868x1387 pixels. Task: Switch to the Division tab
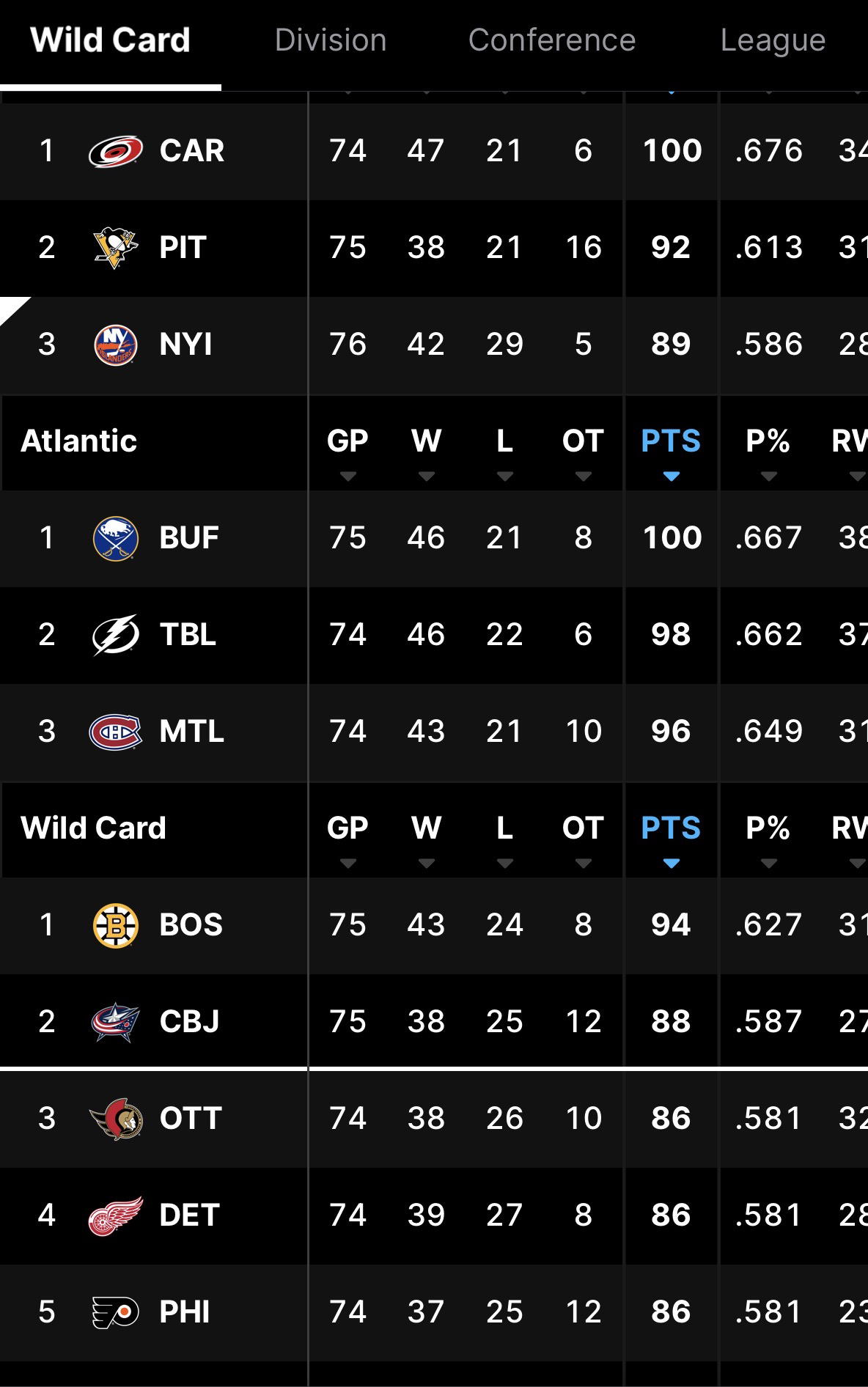(331, 40)
